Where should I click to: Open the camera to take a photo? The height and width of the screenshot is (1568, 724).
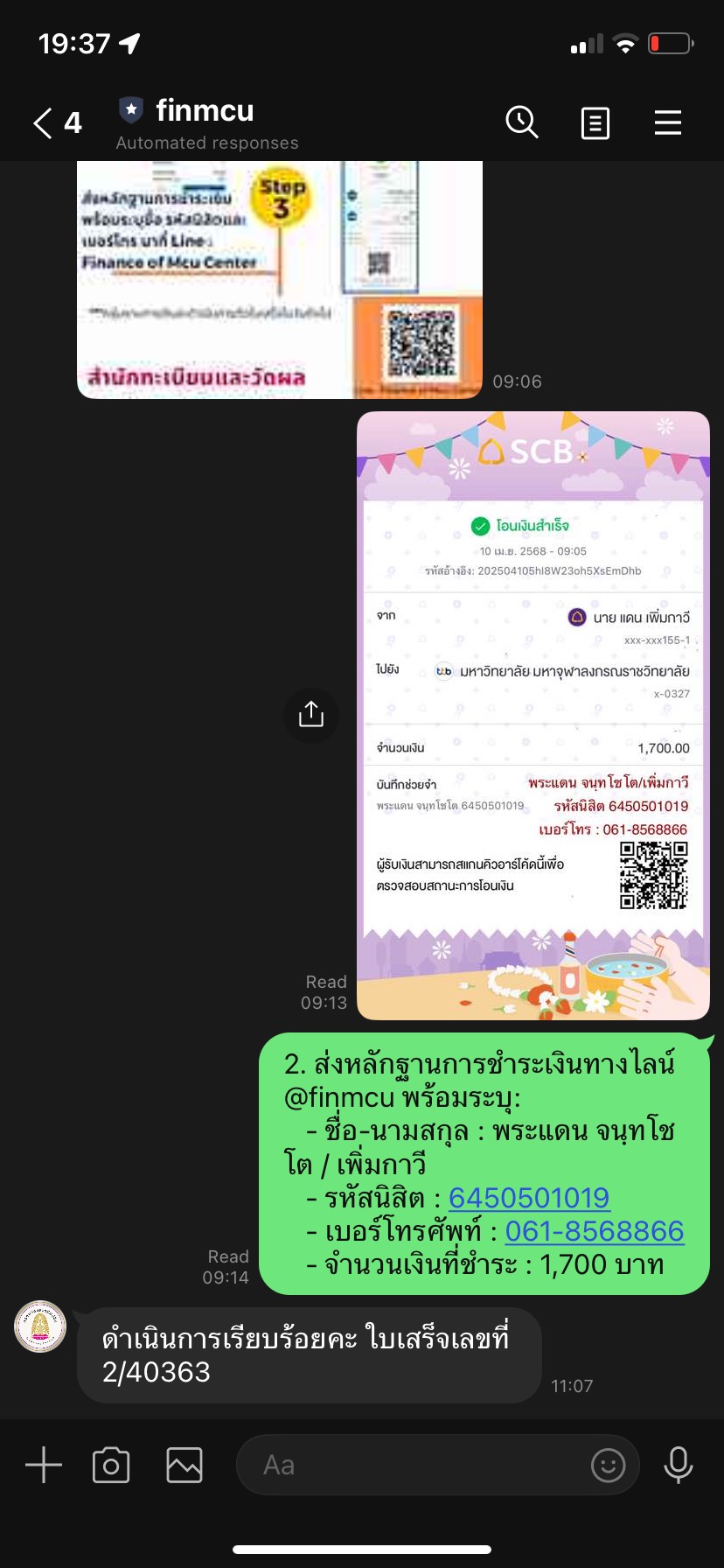(111, 1465)
